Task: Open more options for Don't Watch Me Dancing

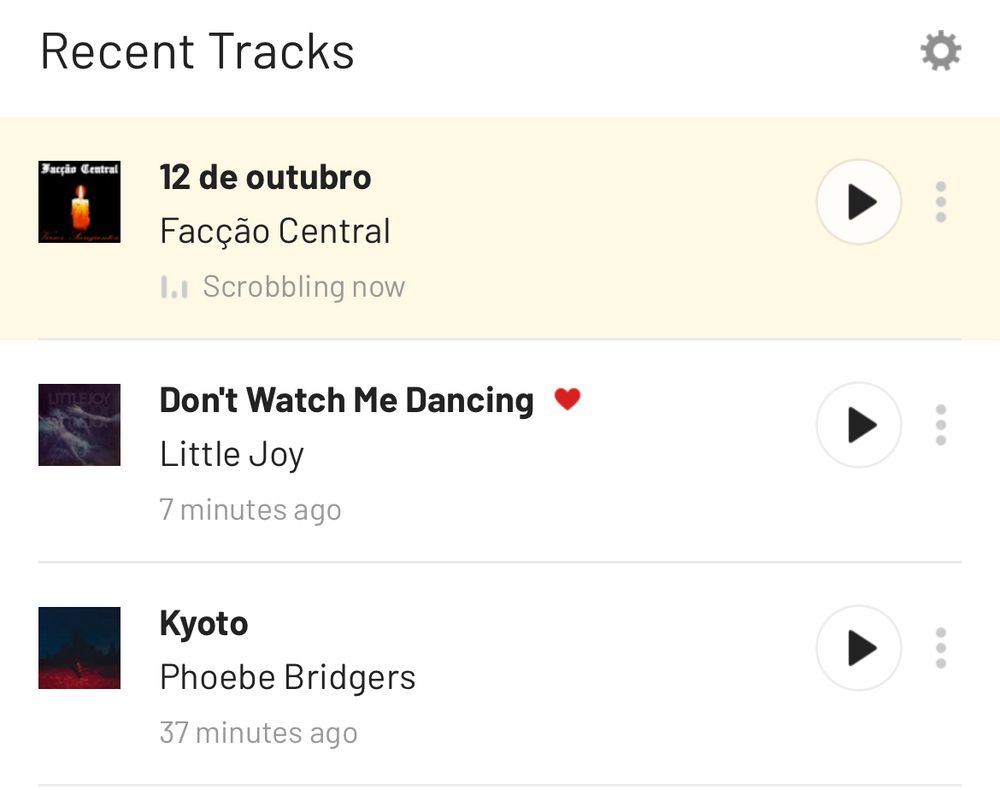Action: 940,425
